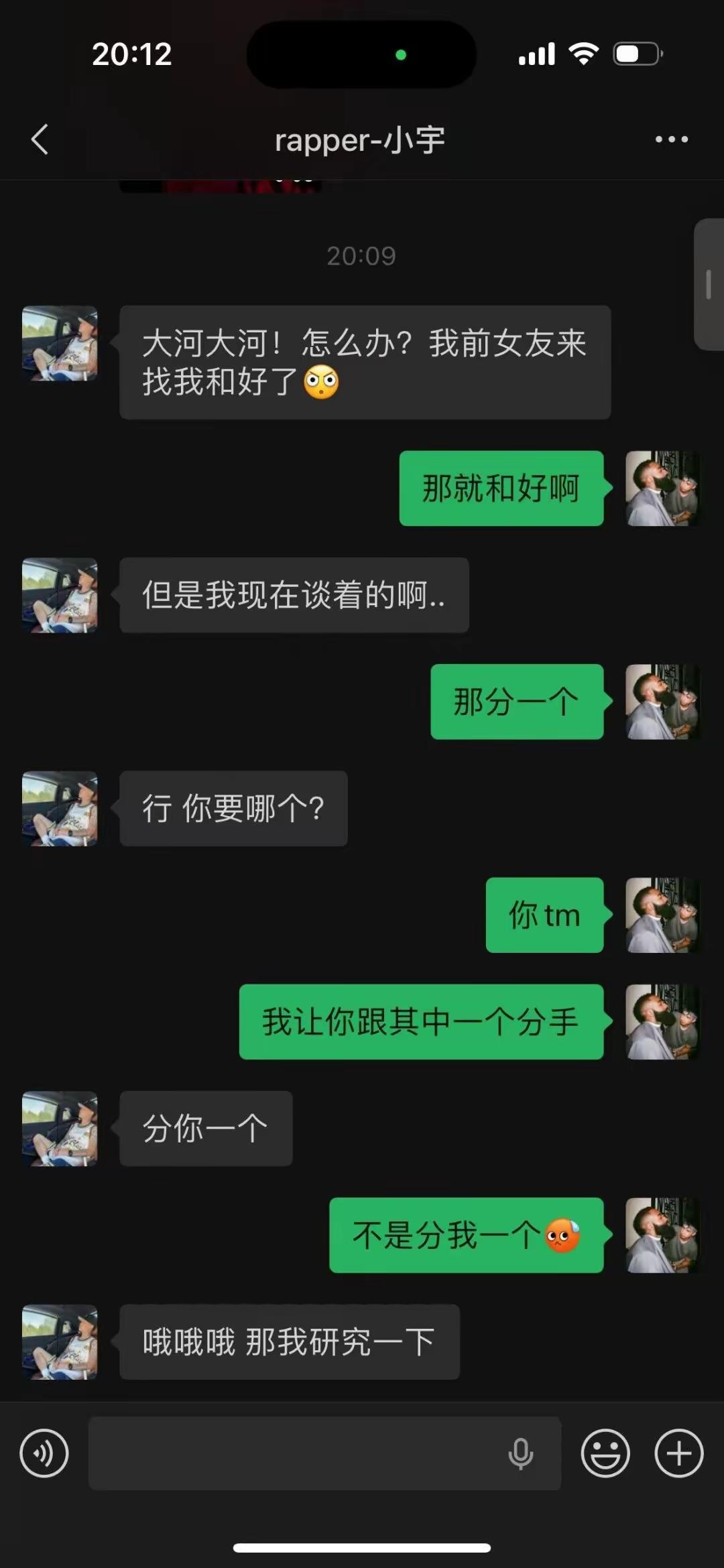Screen dimensions: 724x1568
Task: Select the message bubble saying 那就和好啊
Action: 501,488
